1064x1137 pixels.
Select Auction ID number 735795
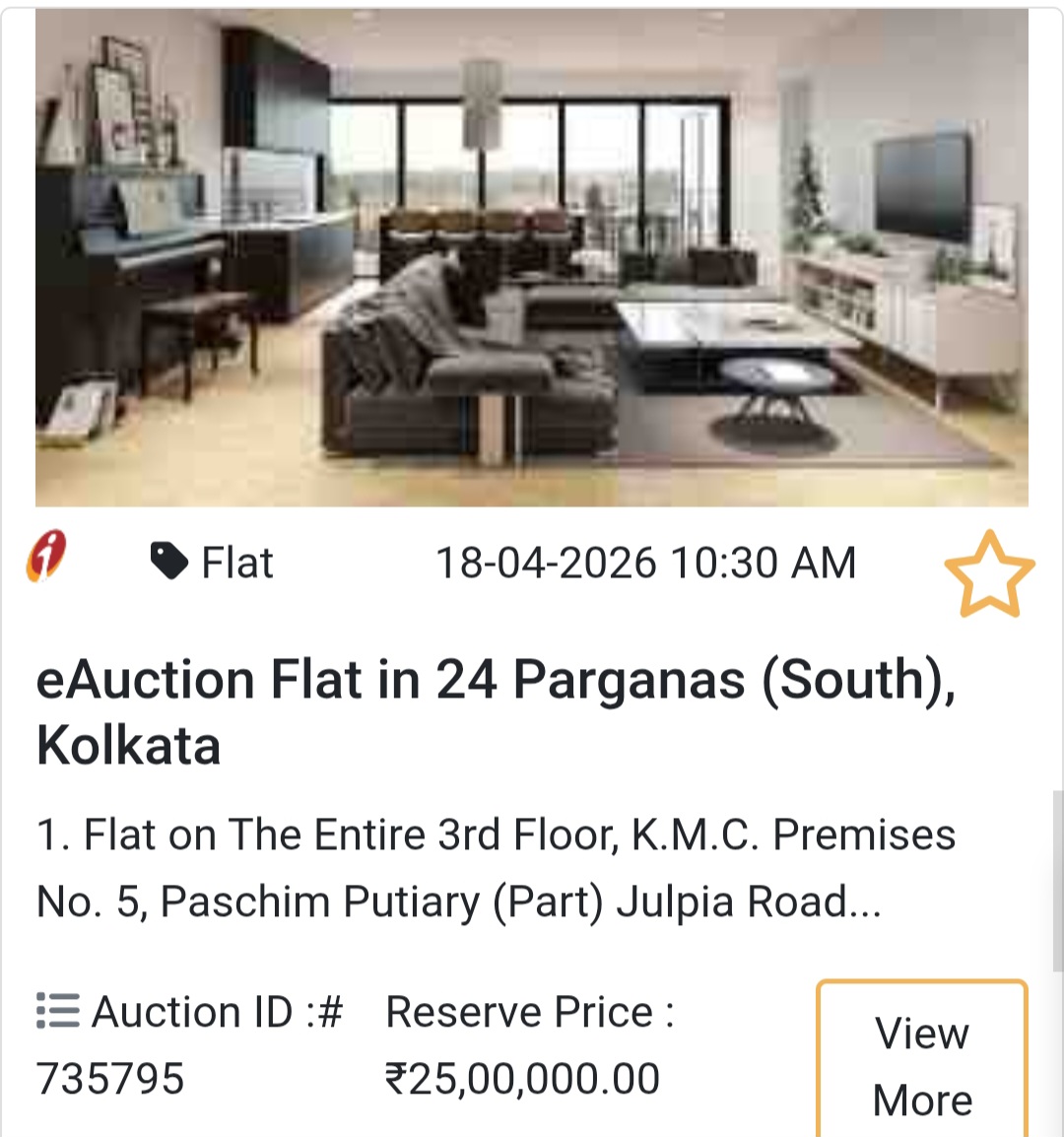pyautogui.click(x=111, y=1078)
